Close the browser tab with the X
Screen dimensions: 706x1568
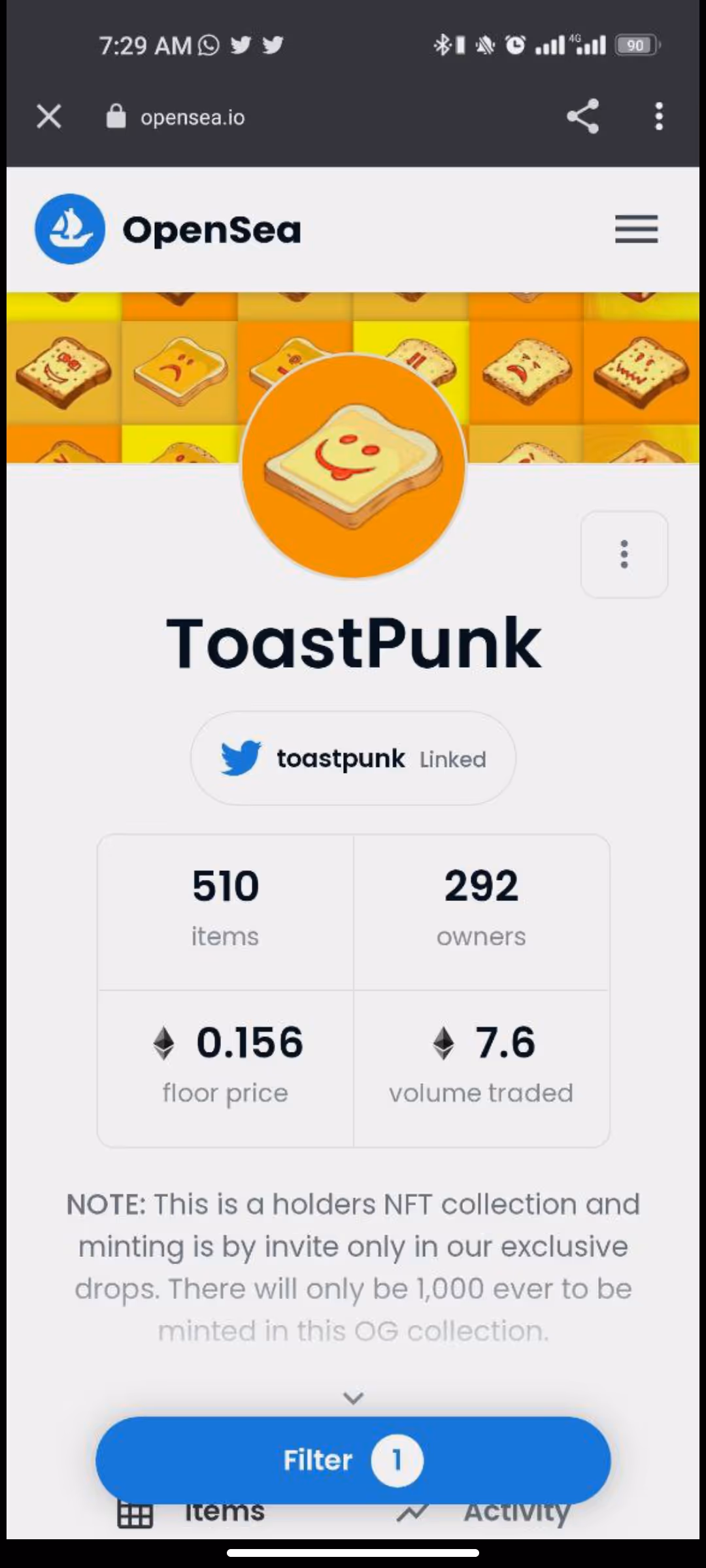(x=49, y=117)
